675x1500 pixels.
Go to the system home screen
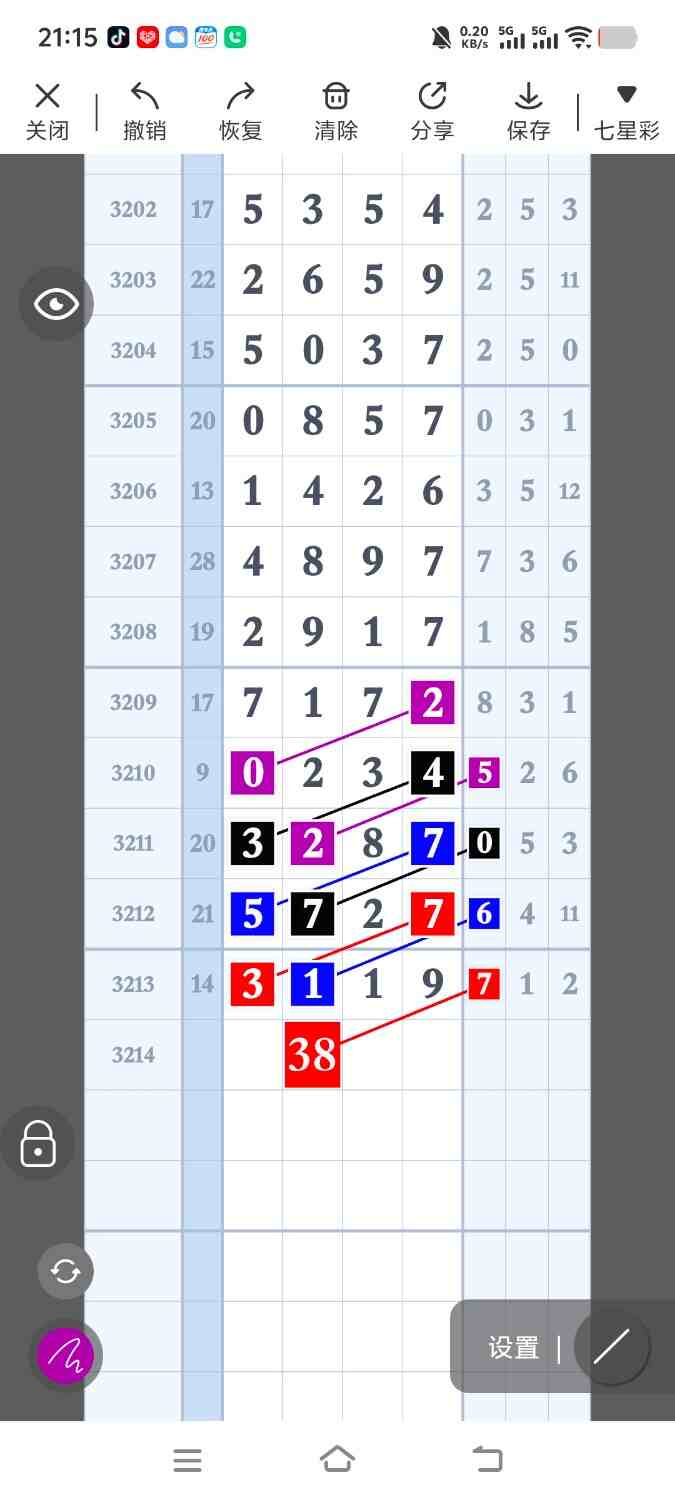click(337, 1460)
